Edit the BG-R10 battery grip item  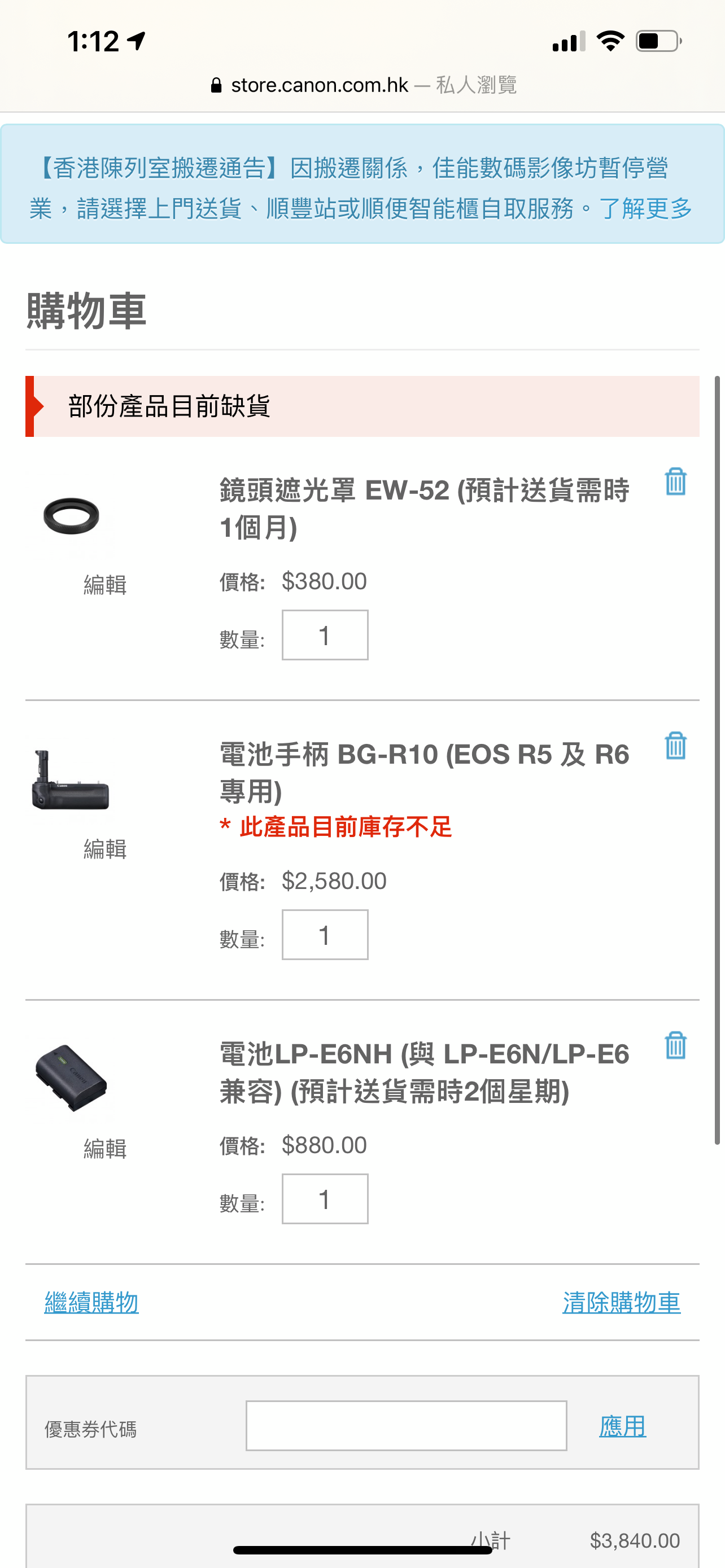104,848
